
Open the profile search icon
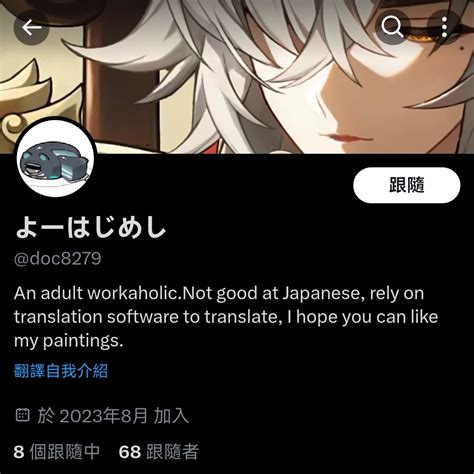(x=392, y=27)
